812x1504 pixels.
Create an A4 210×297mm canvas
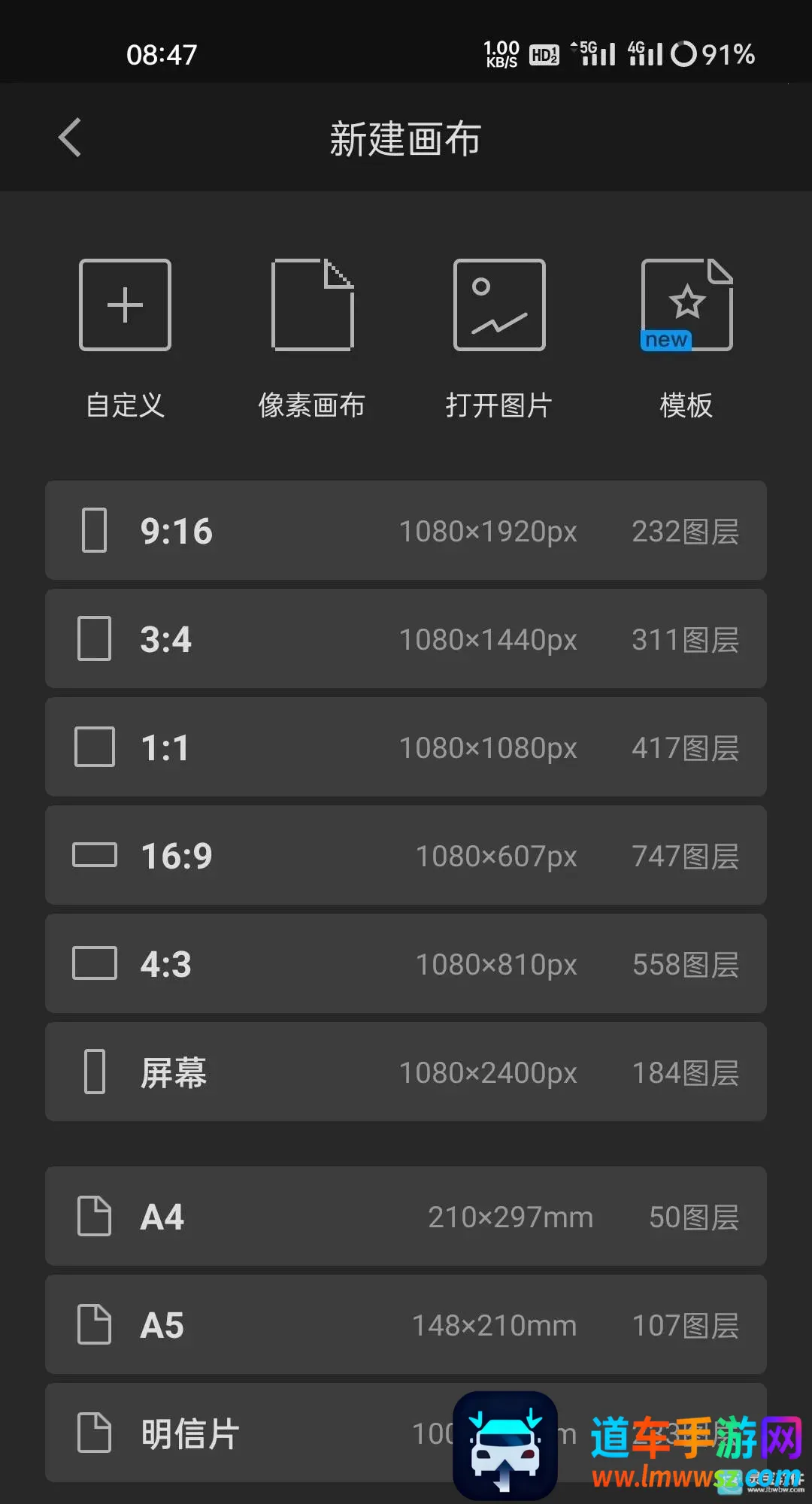coord(406,1217)
